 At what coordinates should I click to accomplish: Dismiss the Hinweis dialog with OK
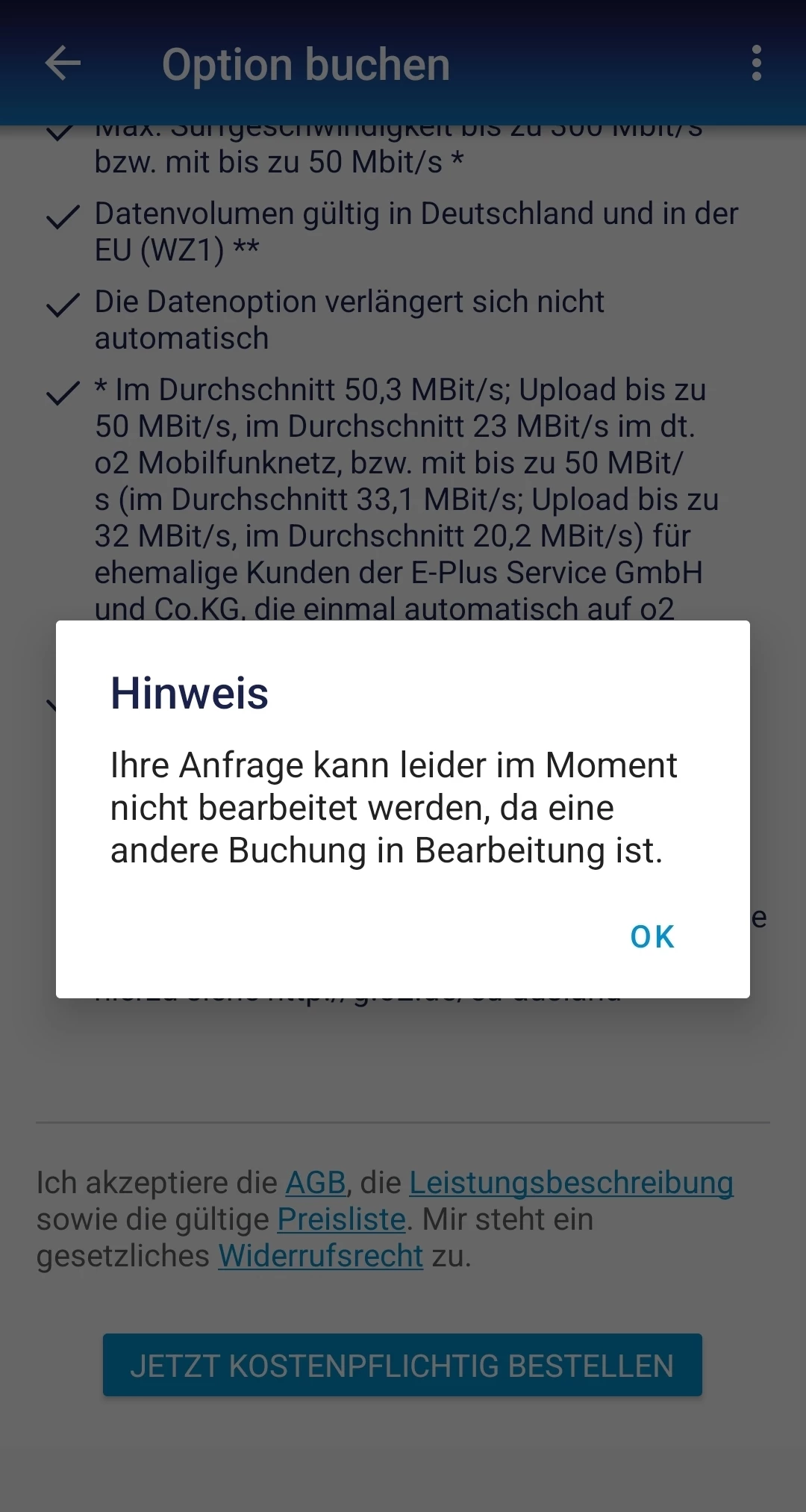(652, 936)
